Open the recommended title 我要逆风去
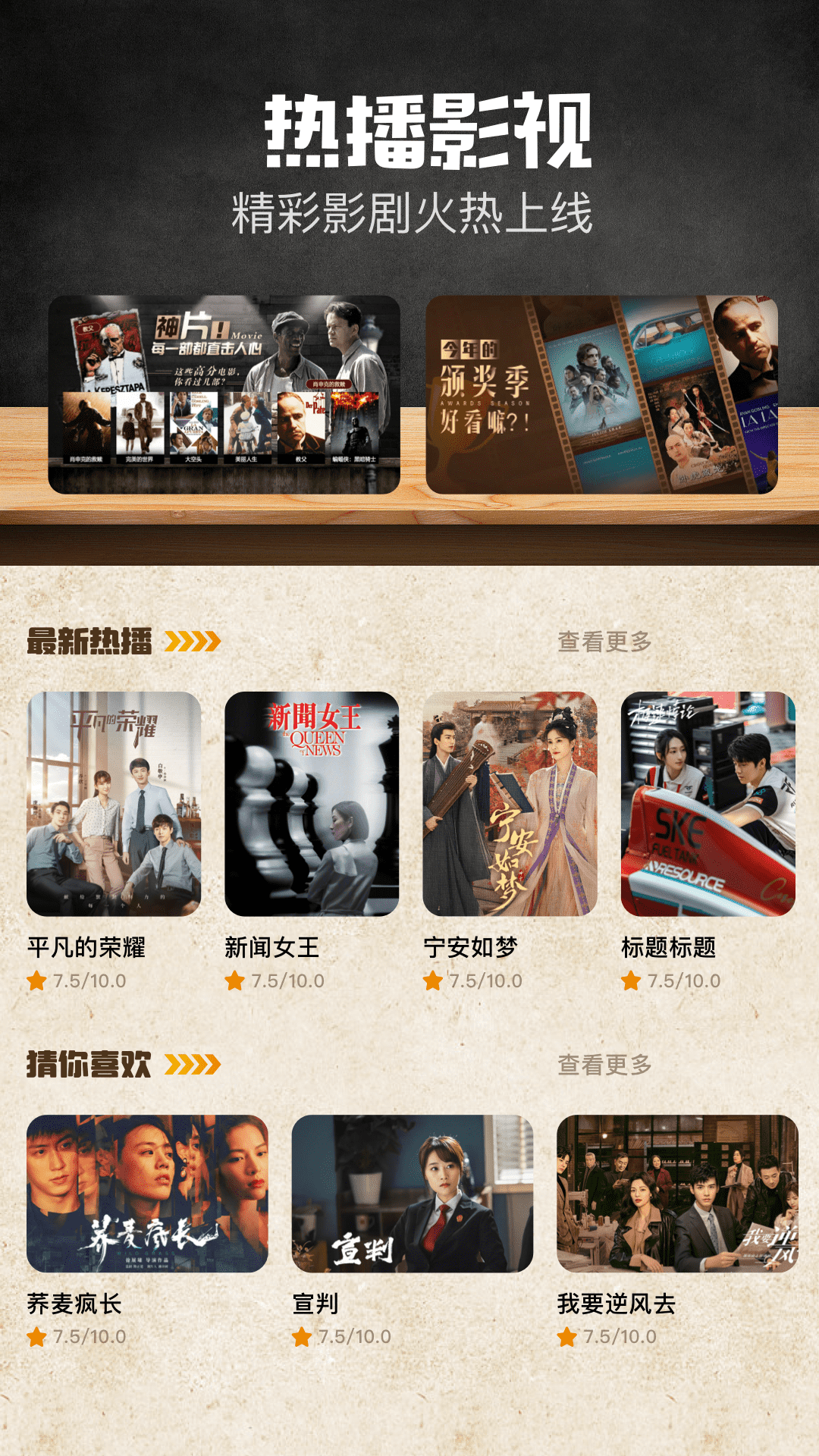This screenshot has height=1456, width=819. [x=677, y=1194]
